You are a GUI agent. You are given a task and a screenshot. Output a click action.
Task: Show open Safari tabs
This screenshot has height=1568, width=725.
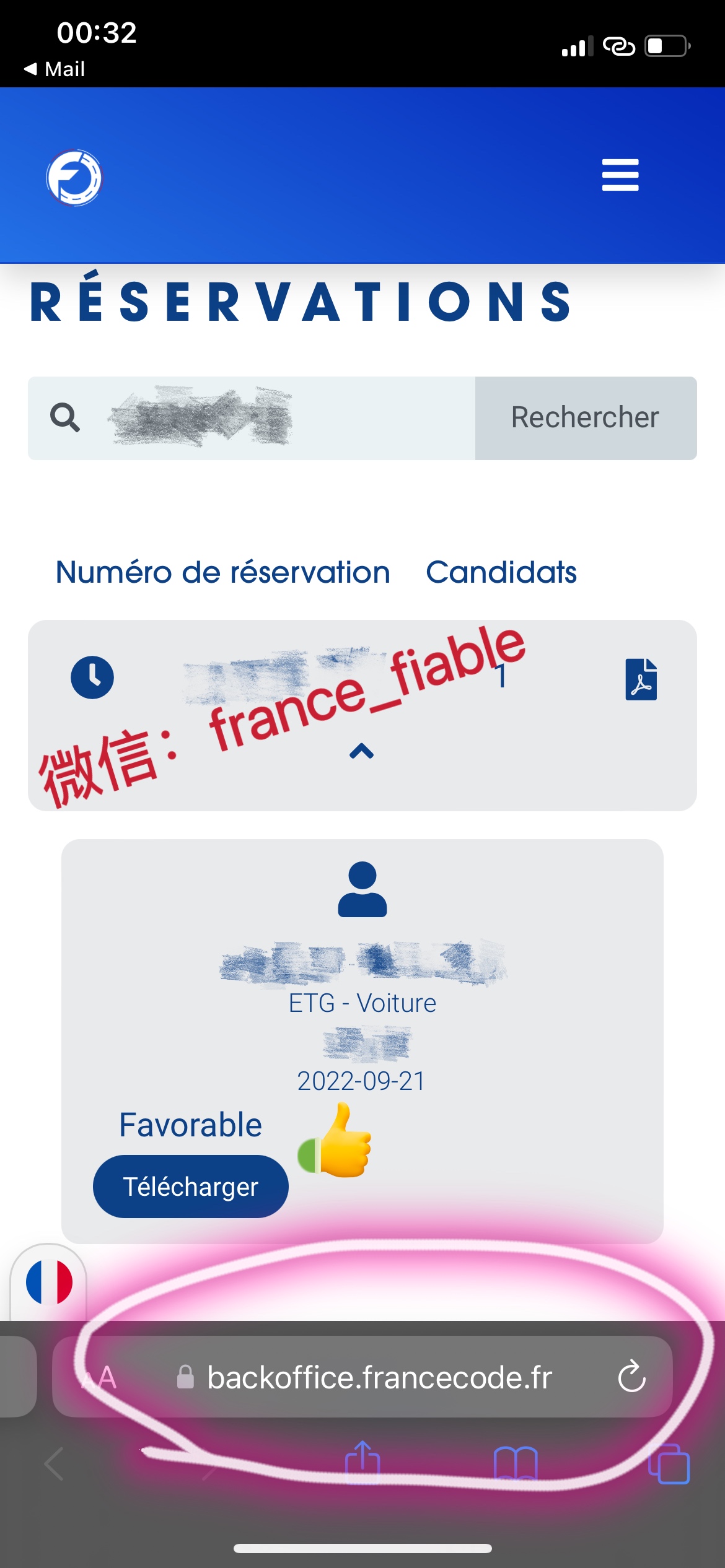coord(669,1463)
